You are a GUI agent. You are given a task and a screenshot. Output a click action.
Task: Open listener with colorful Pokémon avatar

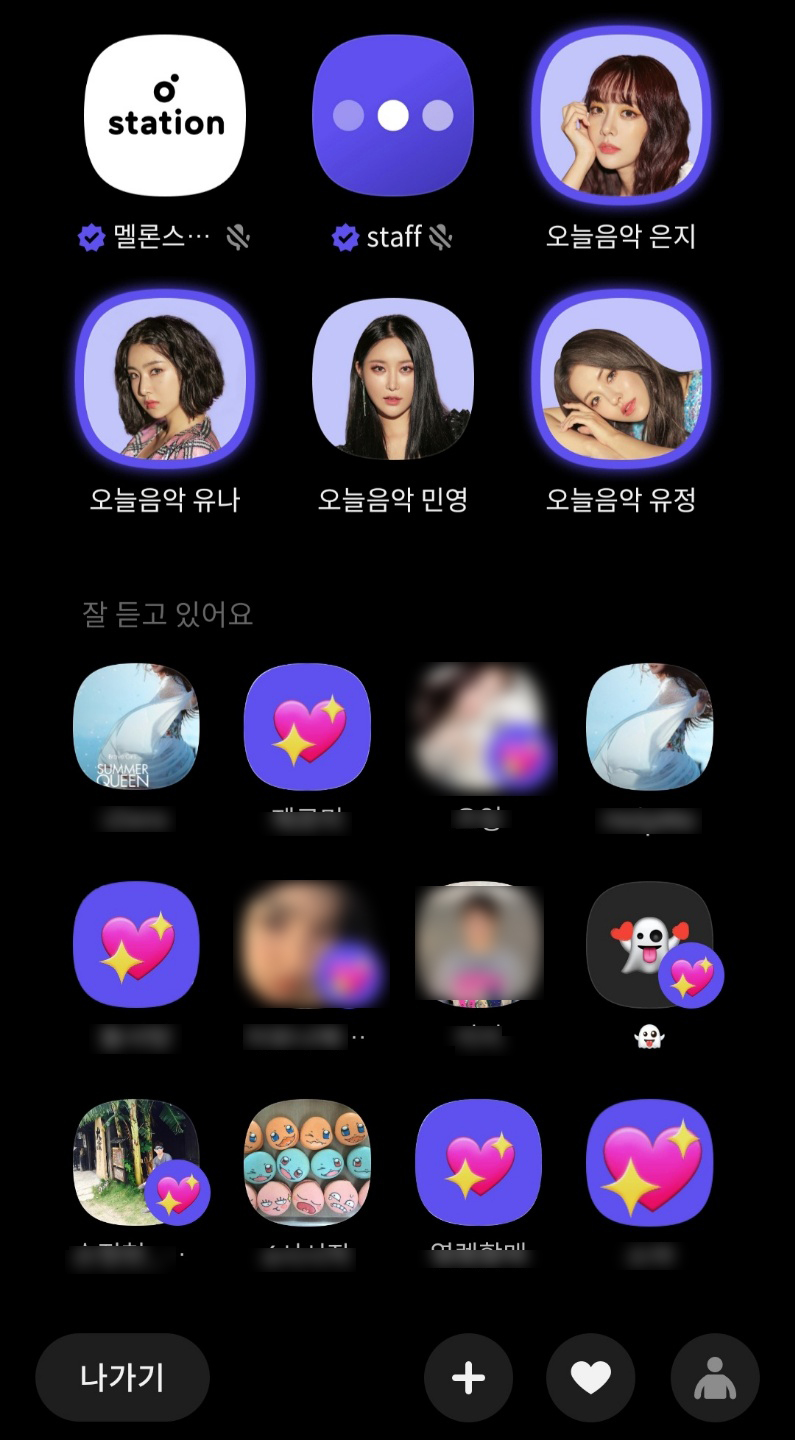(x=307, y=1162)
